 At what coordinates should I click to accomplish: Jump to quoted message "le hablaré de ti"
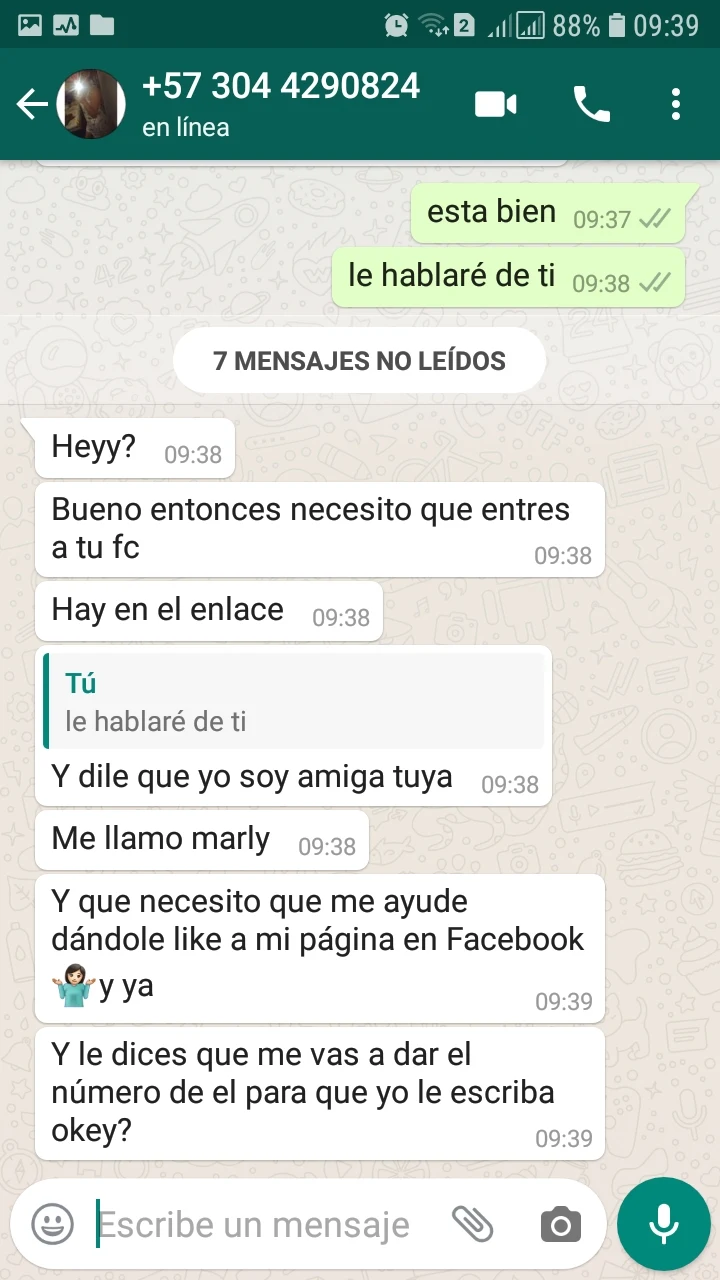point(294,701)
